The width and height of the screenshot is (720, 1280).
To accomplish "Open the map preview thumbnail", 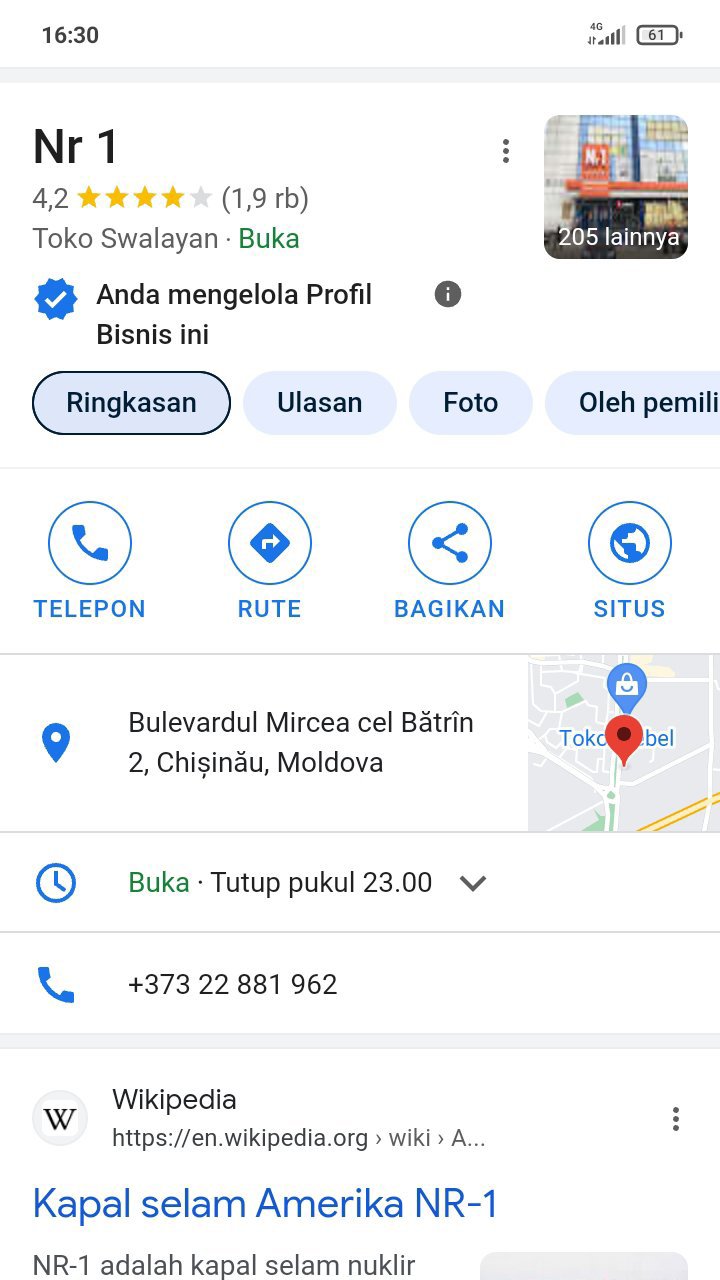I will pyautogui.click(x=624, y=743).
